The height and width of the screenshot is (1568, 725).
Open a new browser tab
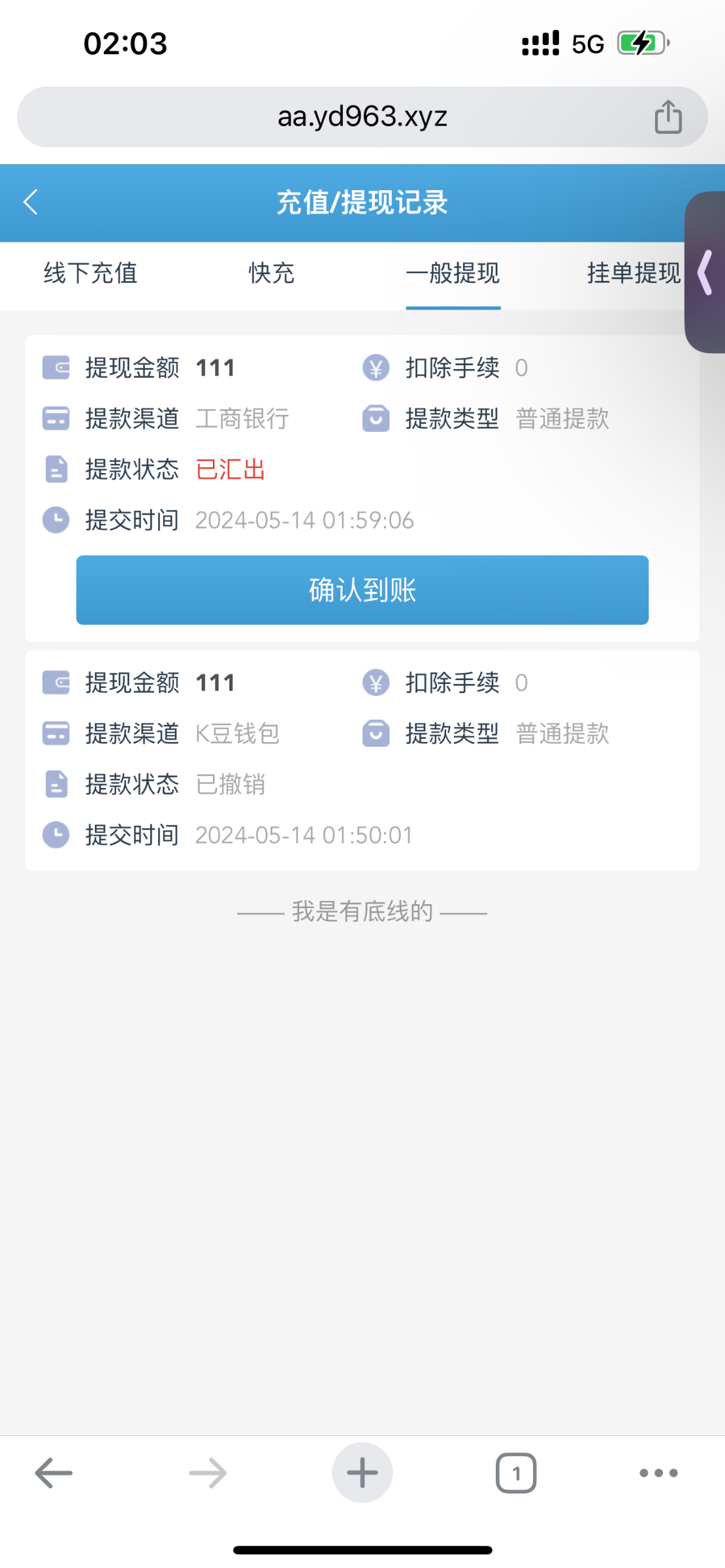(x=362, y=1473)
